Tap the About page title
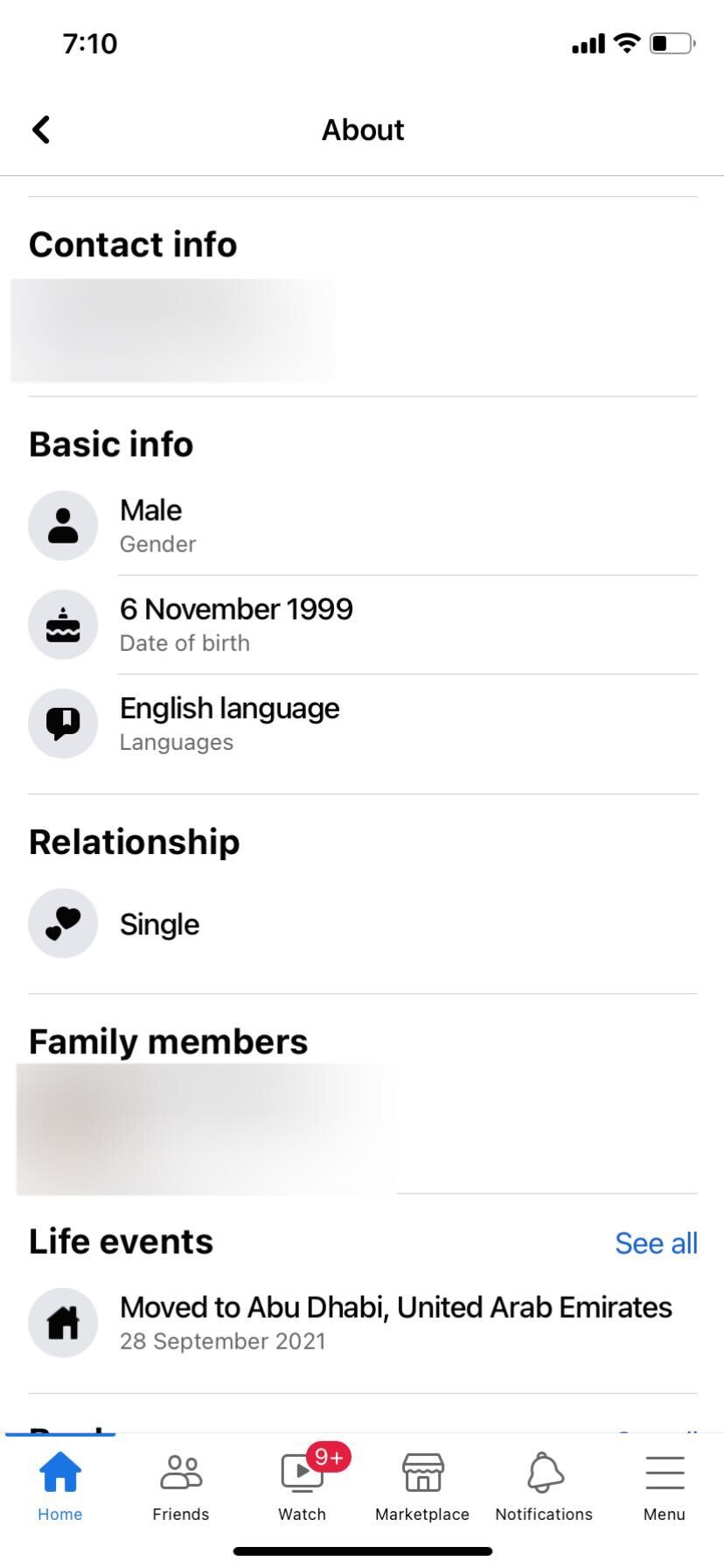Screen dimensions: 724x1568 pyautogui.click(x=362, y=129)
